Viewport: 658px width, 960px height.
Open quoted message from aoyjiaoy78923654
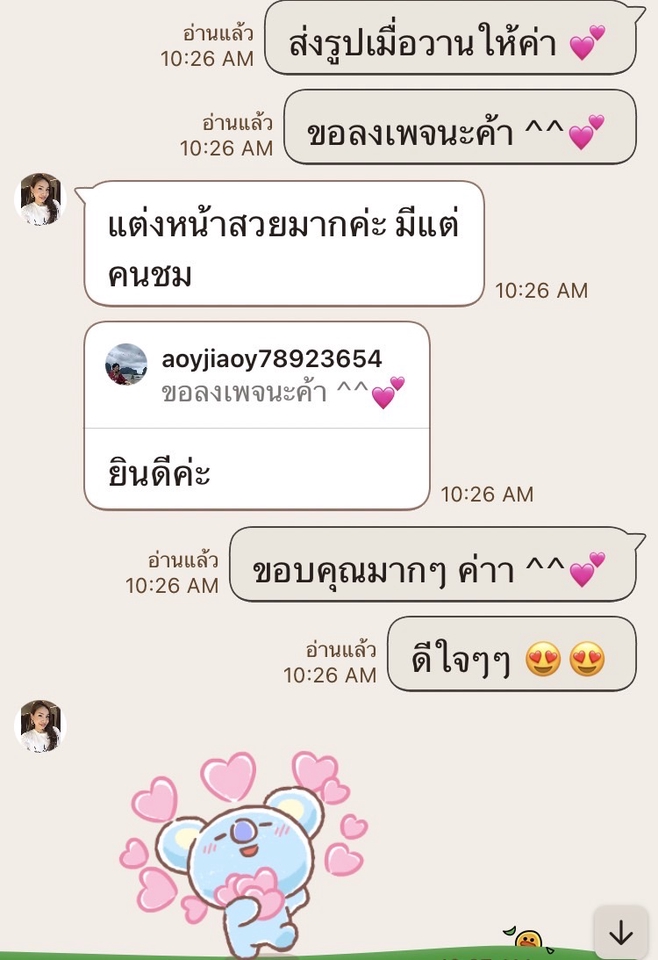pyautogui.click(x=257, y=376)
